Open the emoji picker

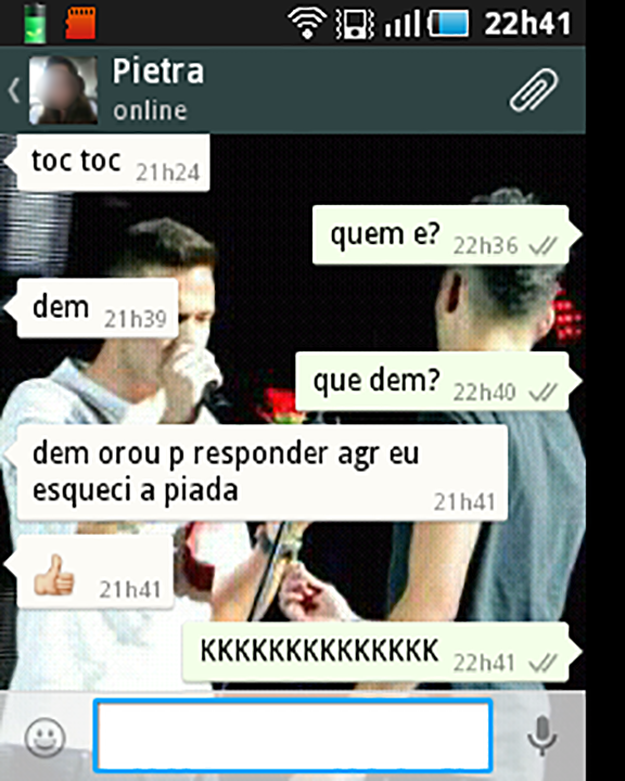44,738
